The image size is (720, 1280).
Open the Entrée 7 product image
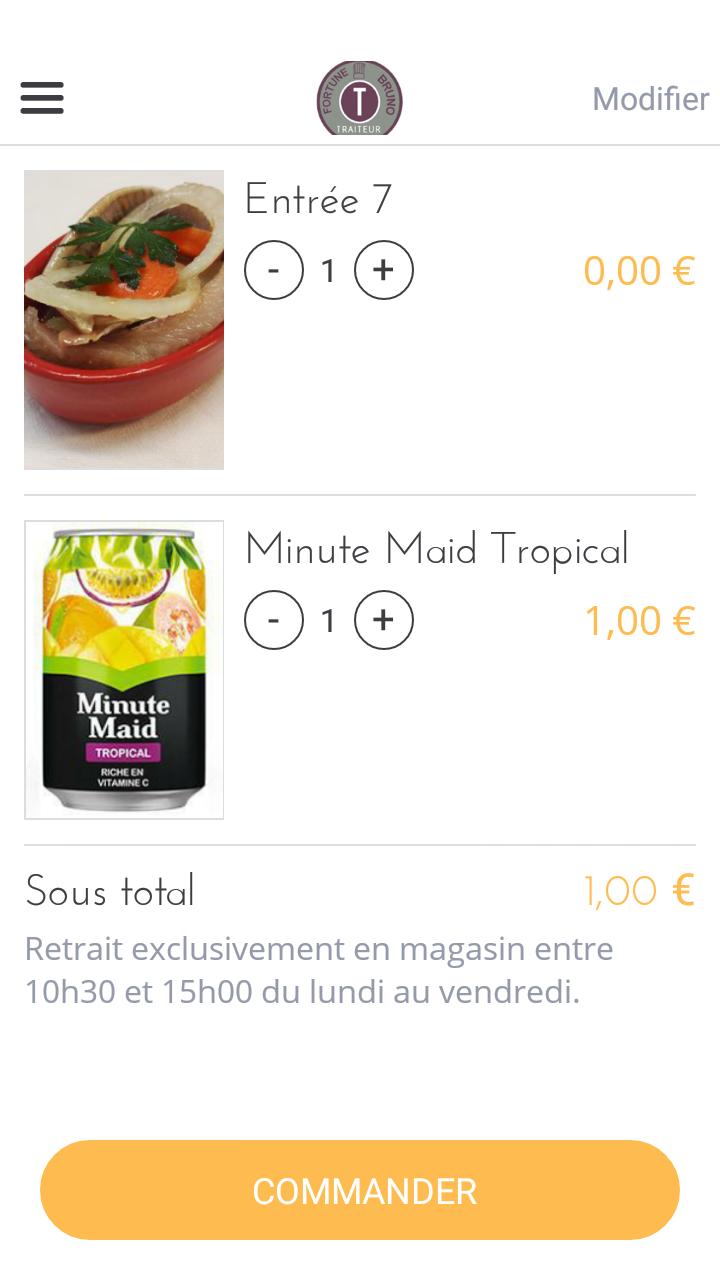click(124, 320)
